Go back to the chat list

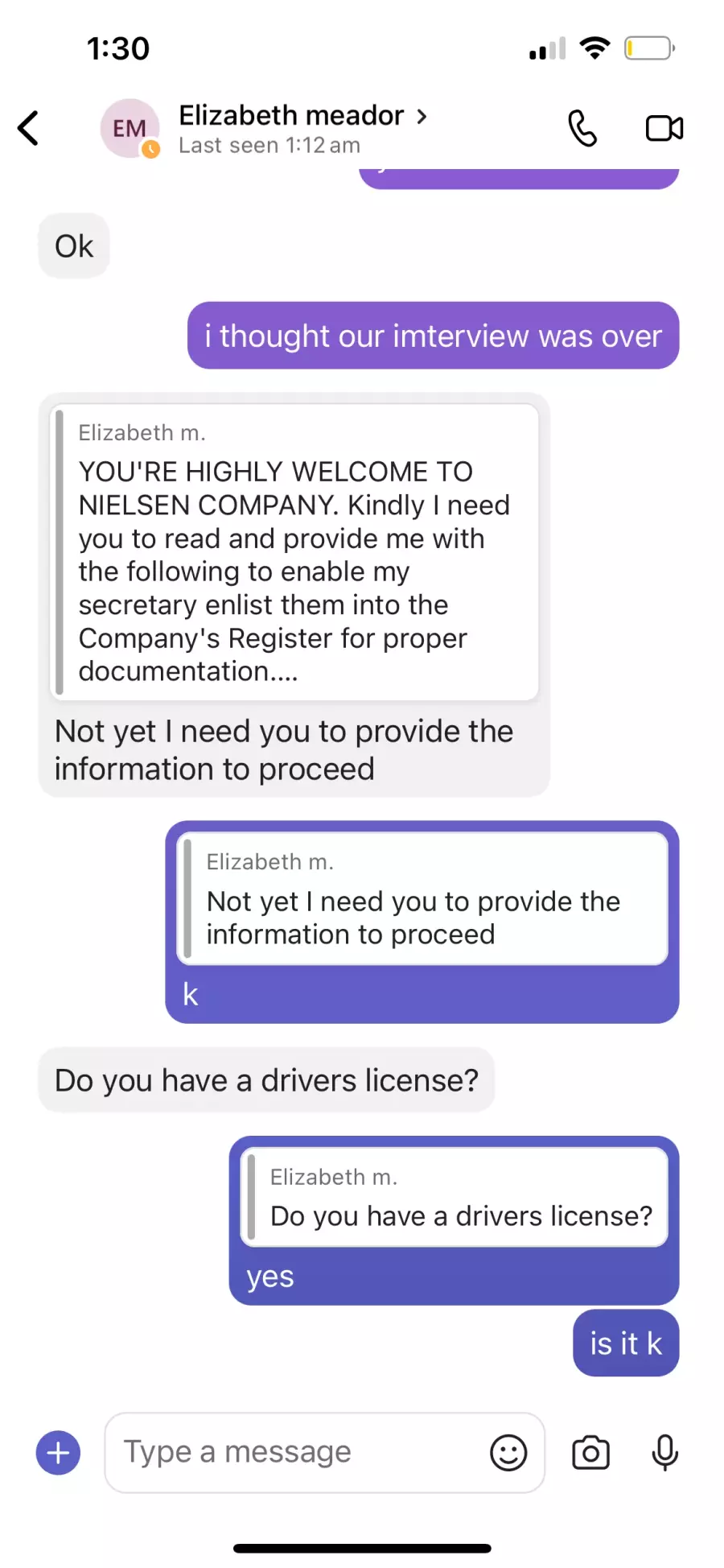click(29, 128)
